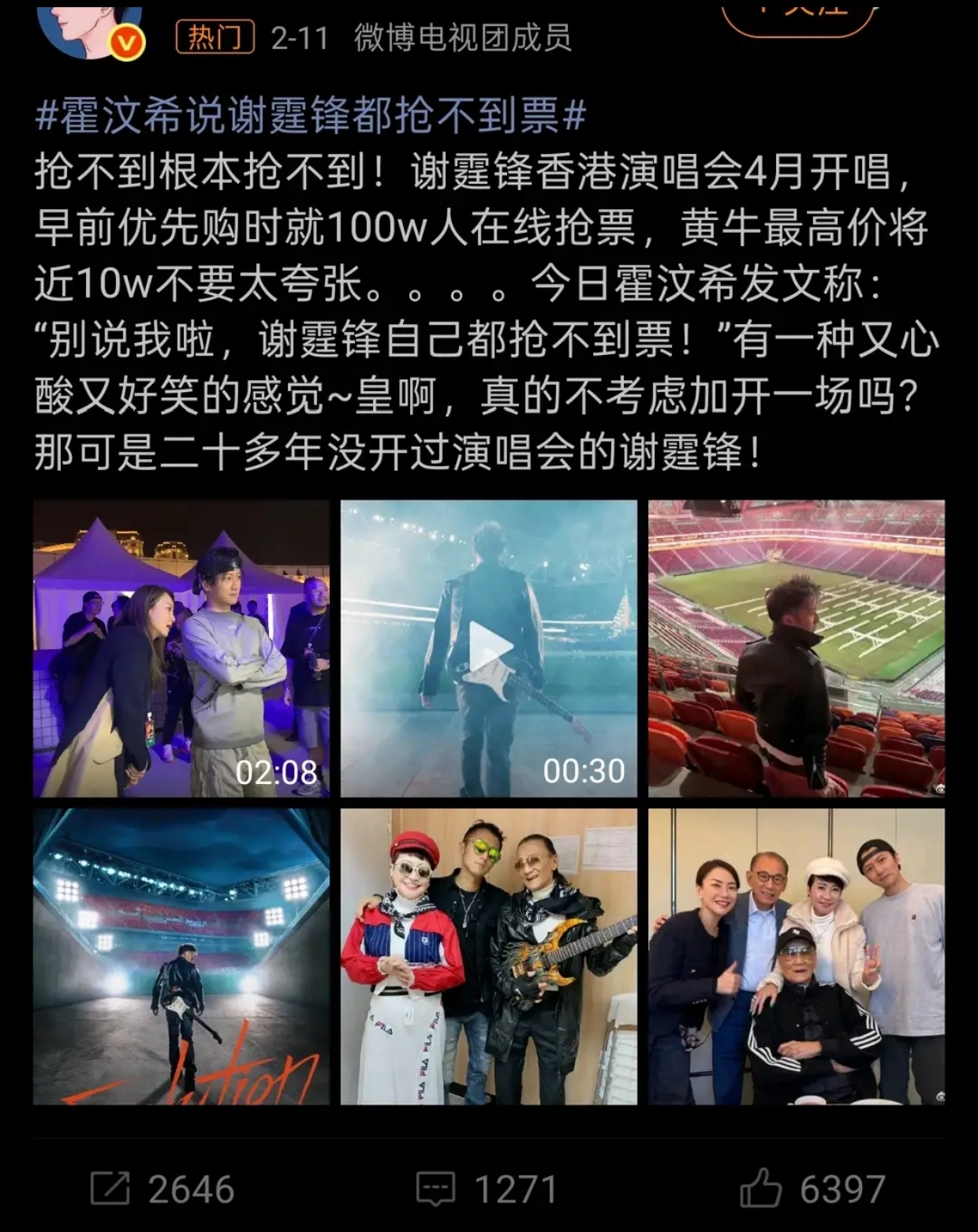Image resolution: width=978 pixels, height=1232 pixels.
Task: Tap the follow button at top right
Action: 798,14
